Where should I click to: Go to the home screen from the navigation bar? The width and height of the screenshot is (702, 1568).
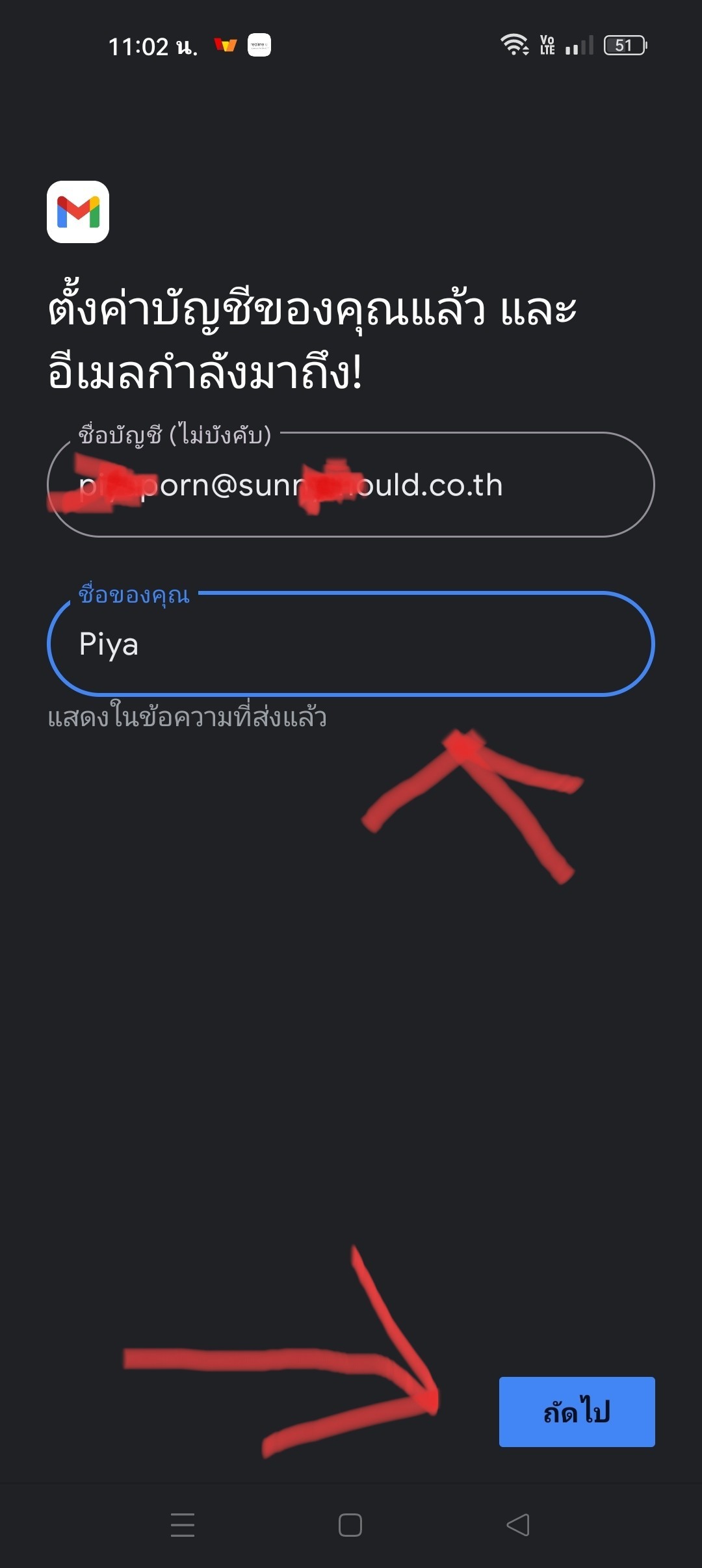350,1524
